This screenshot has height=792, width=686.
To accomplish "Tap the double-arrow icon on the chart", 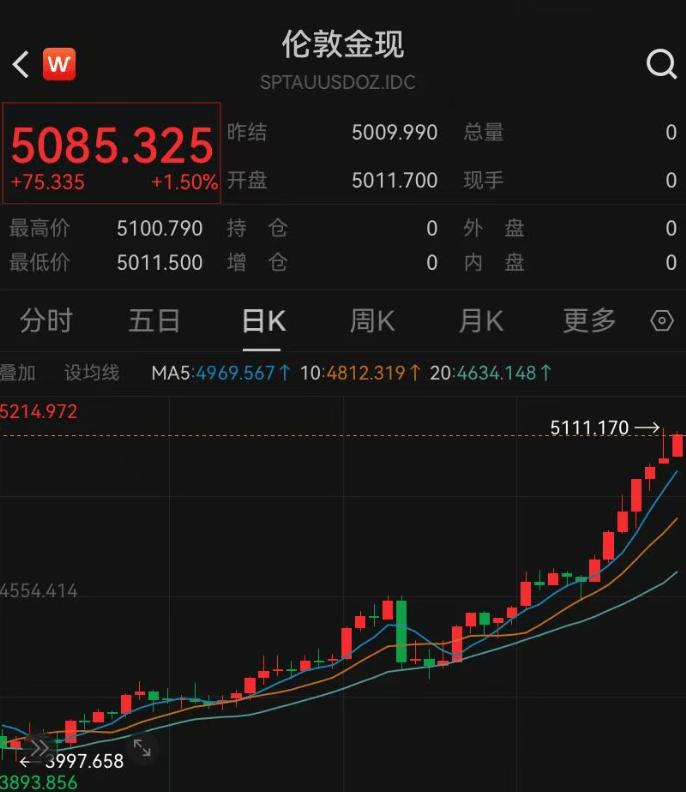I will coord(39,747).
